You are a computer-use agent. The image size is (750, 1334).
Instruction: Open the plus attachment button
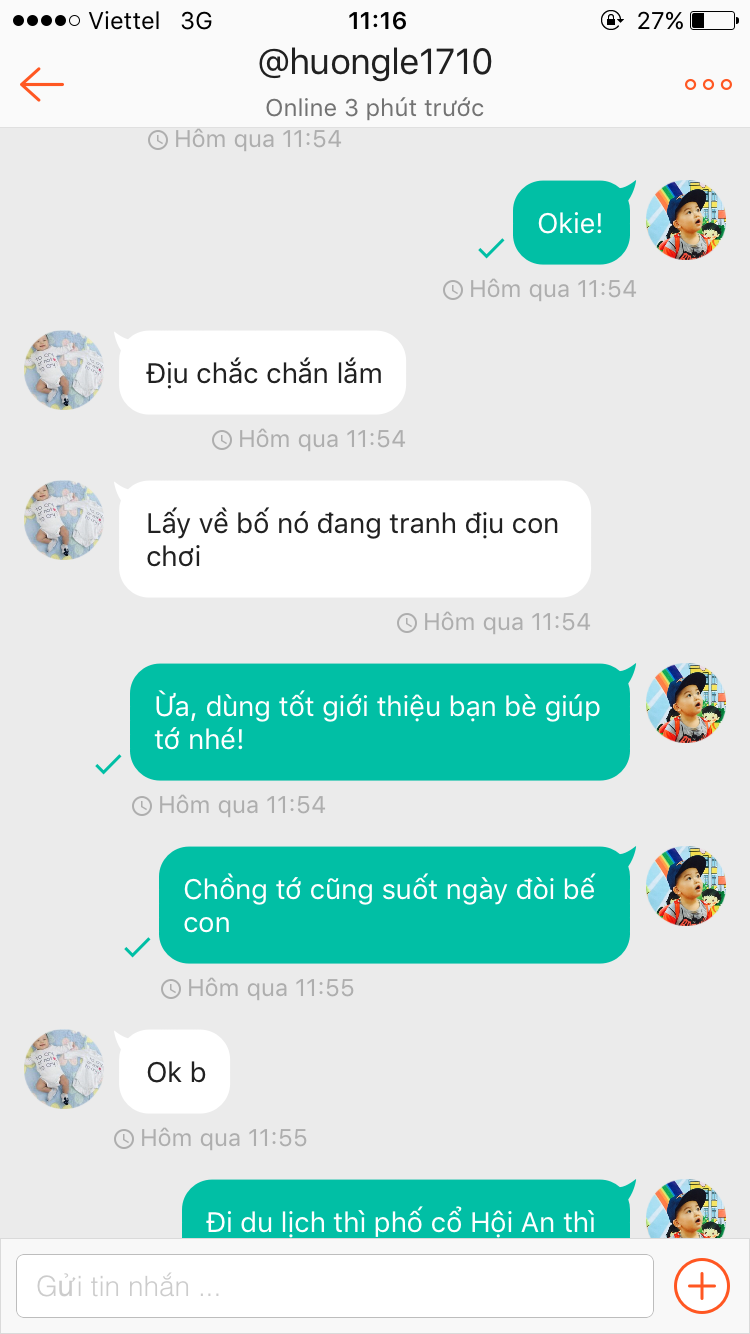click(x=702, y=1286)
